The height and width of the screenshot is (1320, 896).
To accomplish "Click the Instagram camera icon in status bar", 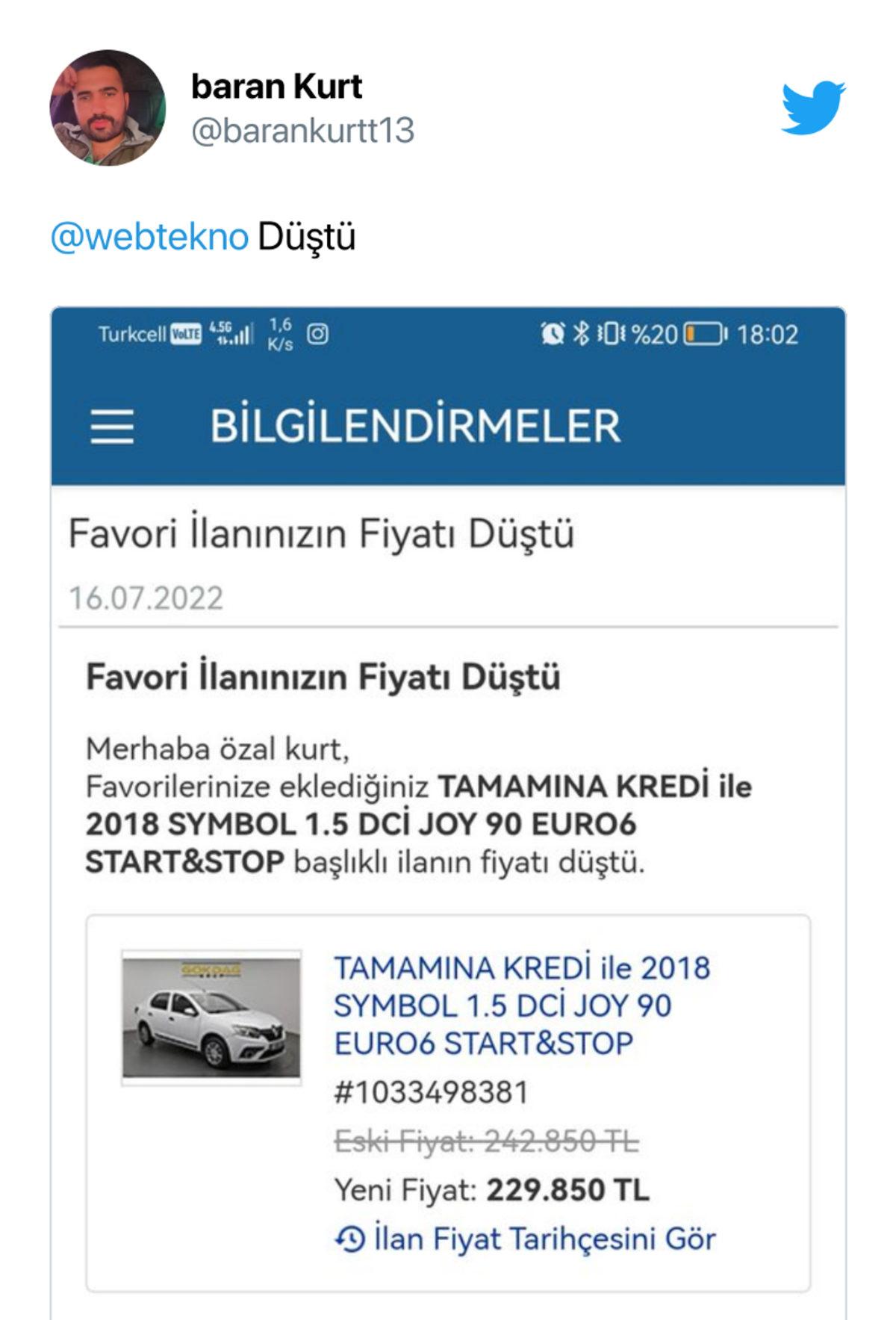I will click(319, 334).
